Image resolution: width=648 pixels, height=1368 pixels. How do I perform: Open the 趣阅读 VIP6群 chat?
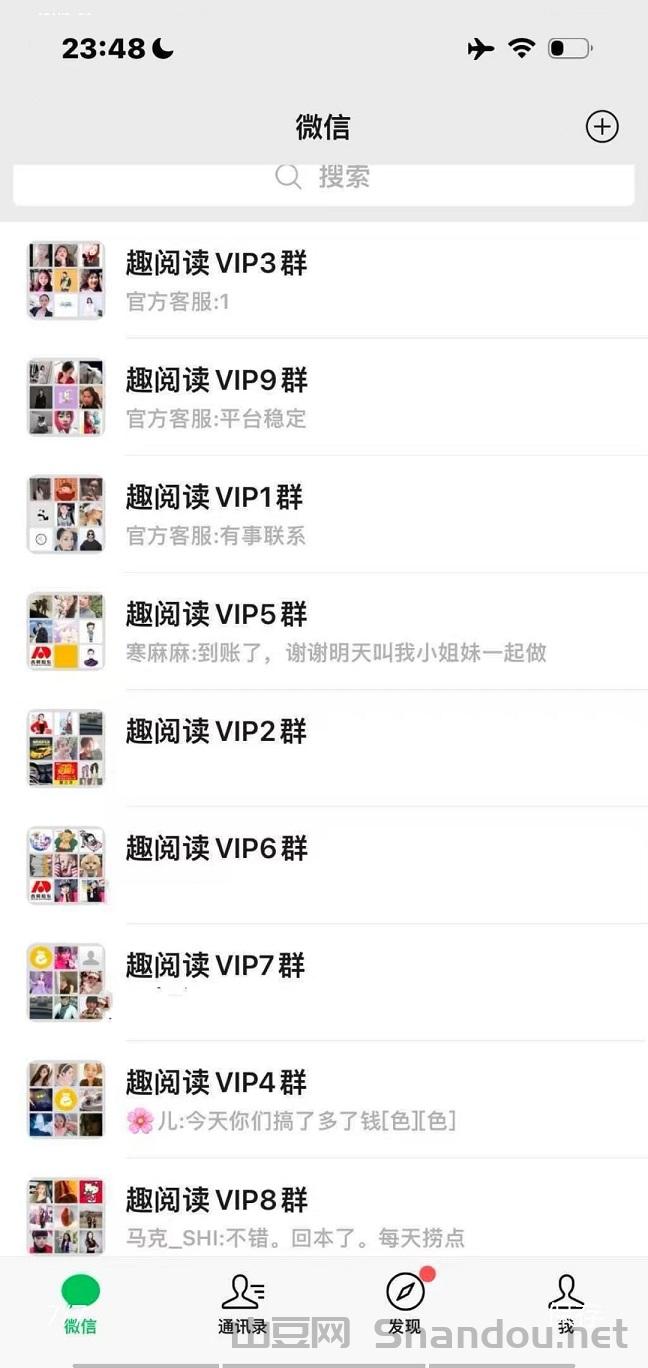click(x=330, y=865)
